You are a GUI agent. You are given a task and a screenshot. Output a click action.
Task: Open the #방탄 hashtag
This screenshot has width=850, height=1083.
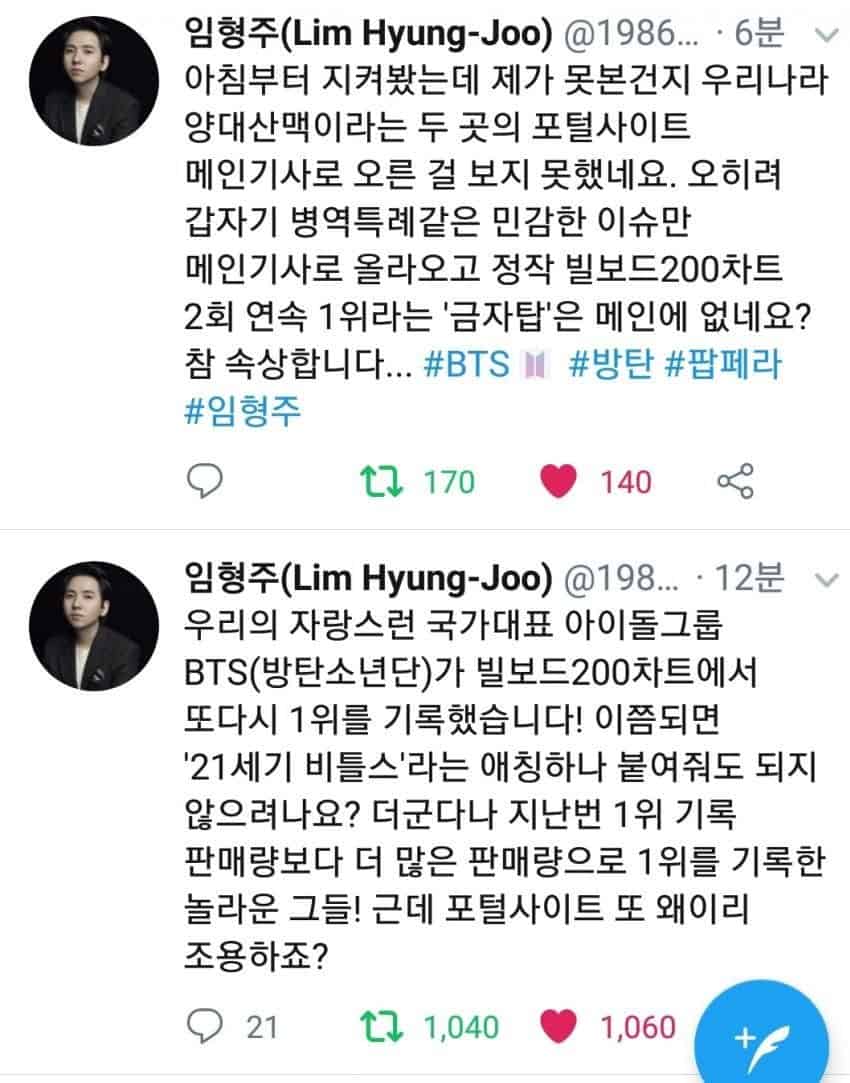point(610,365)
